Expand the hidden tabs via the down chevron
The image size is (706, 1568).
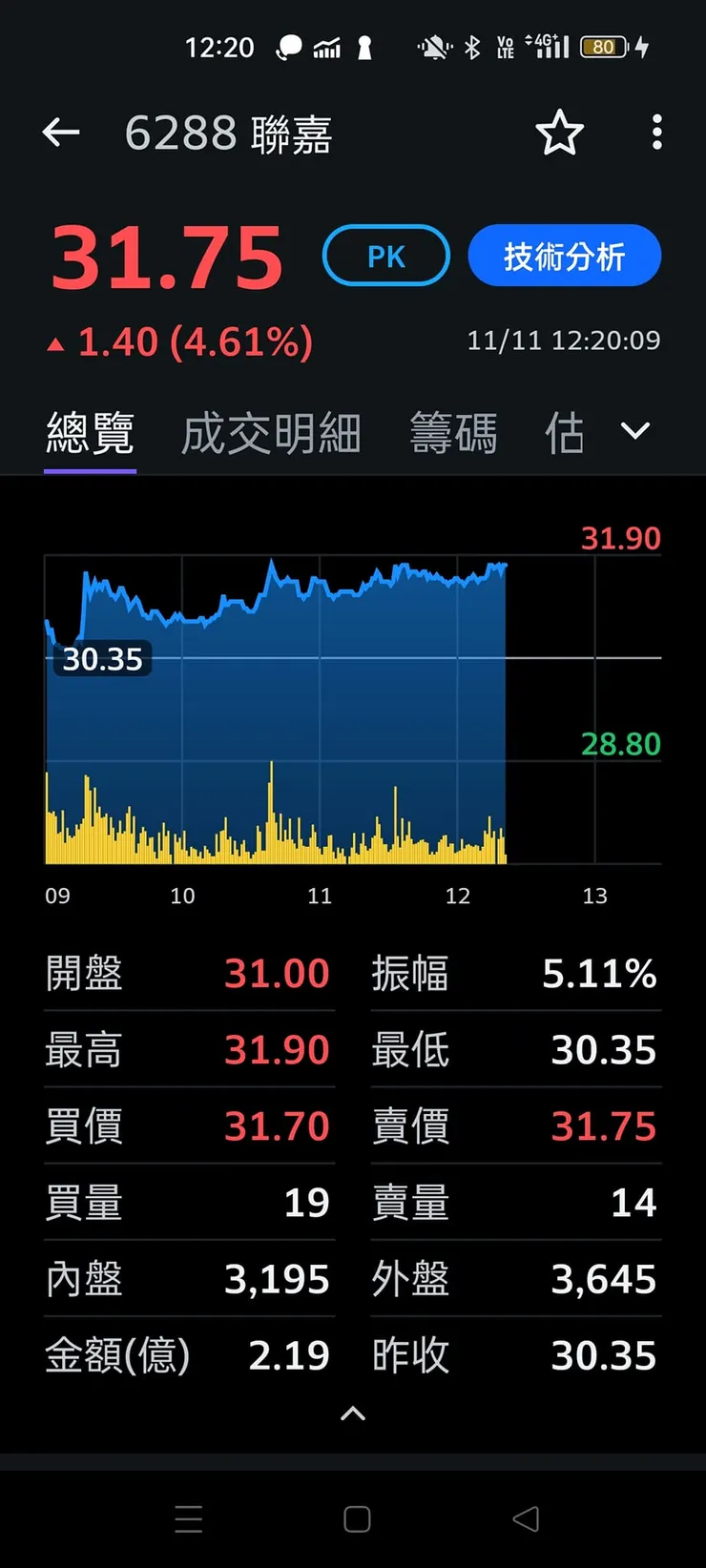[x=633, y=431]
